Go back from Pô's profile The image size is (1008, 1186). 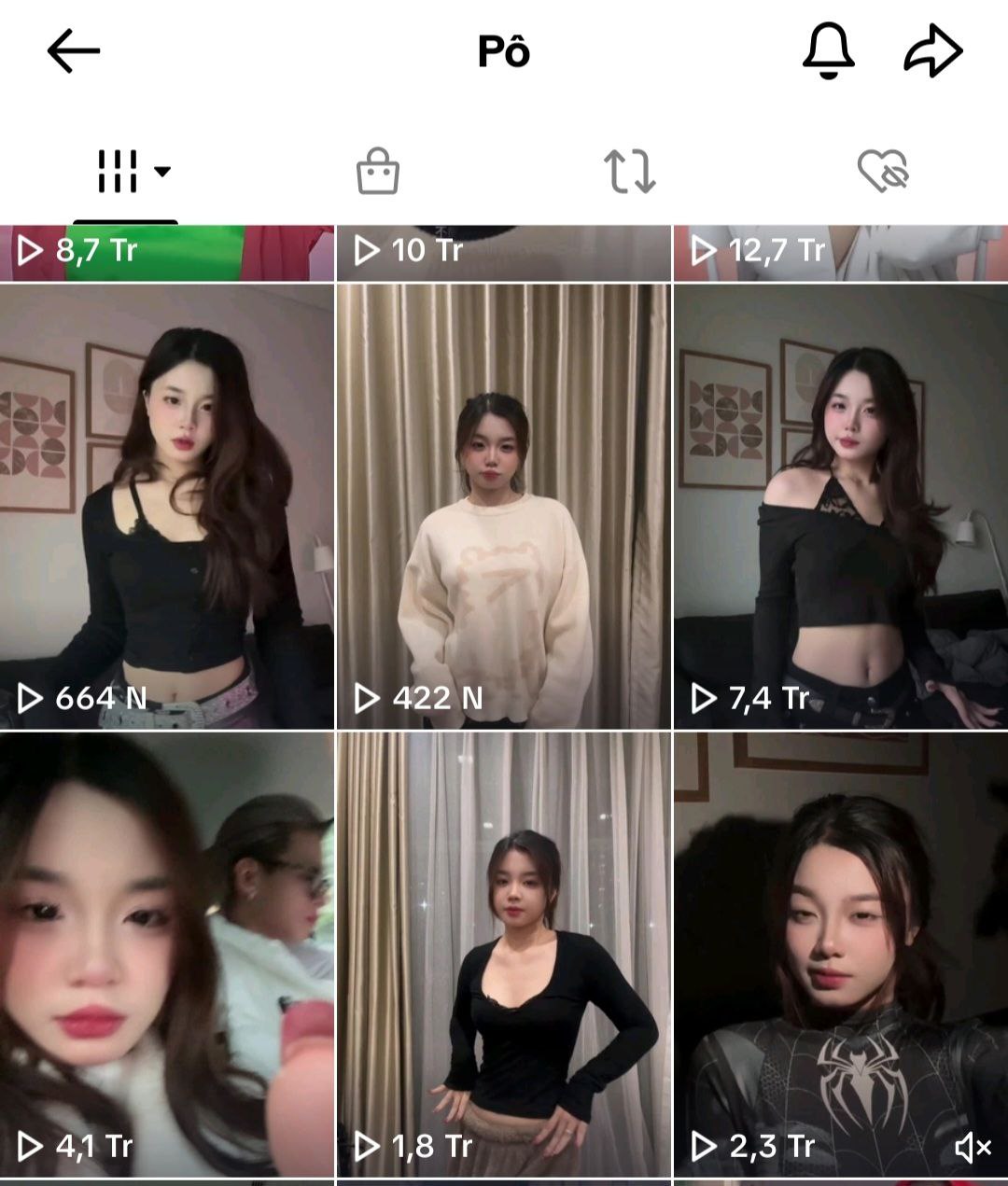click(73, 50)
